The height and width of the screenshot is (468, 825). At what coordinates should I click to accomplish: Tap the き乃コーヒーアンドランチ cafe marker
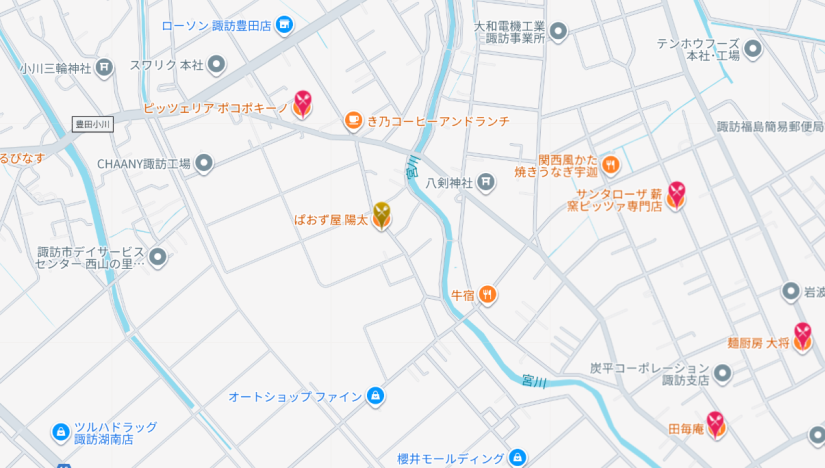(353, 120)
